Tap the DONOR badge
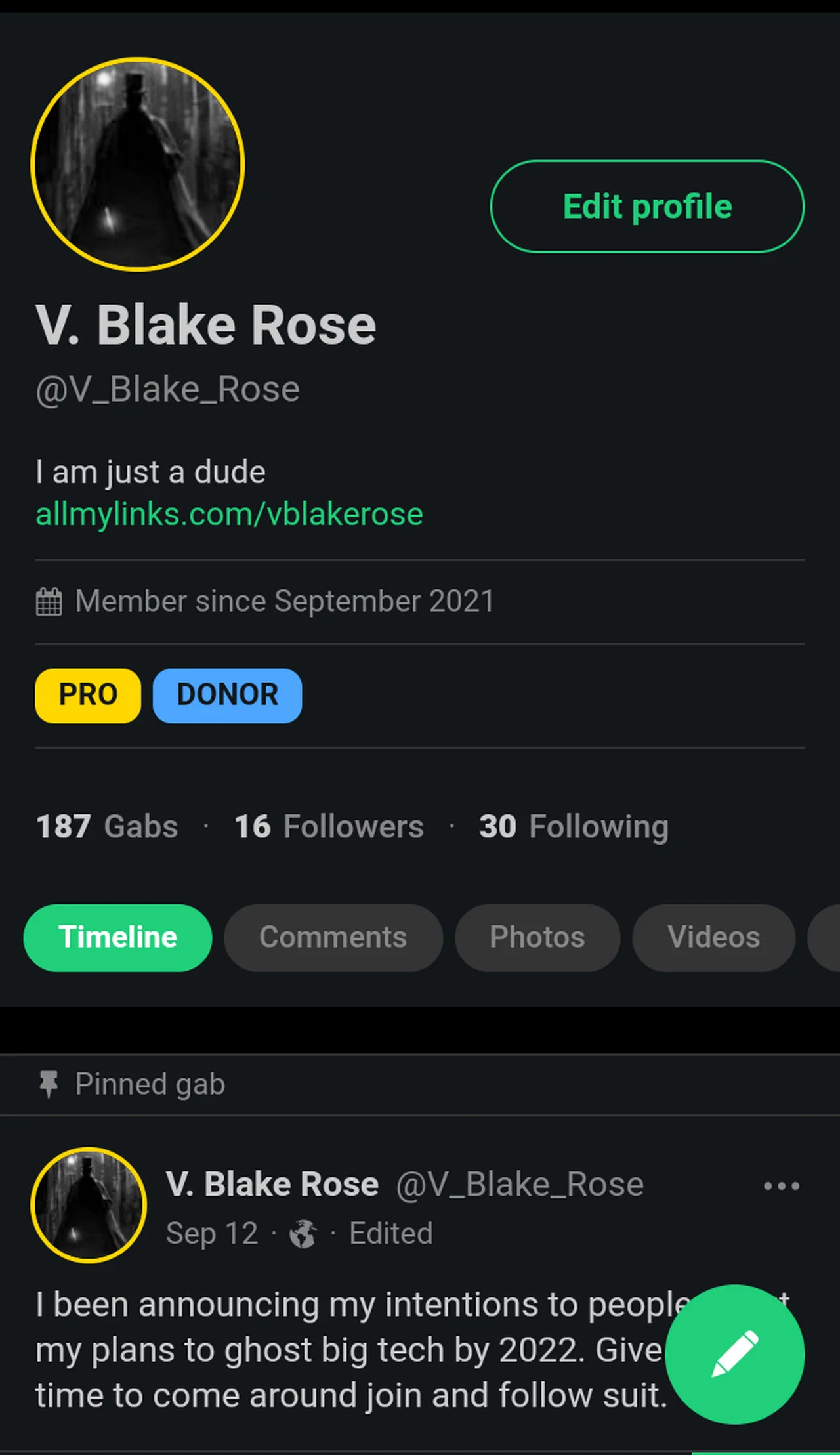The width and height of the screenshot is (840, 1455). pos(227,695)
